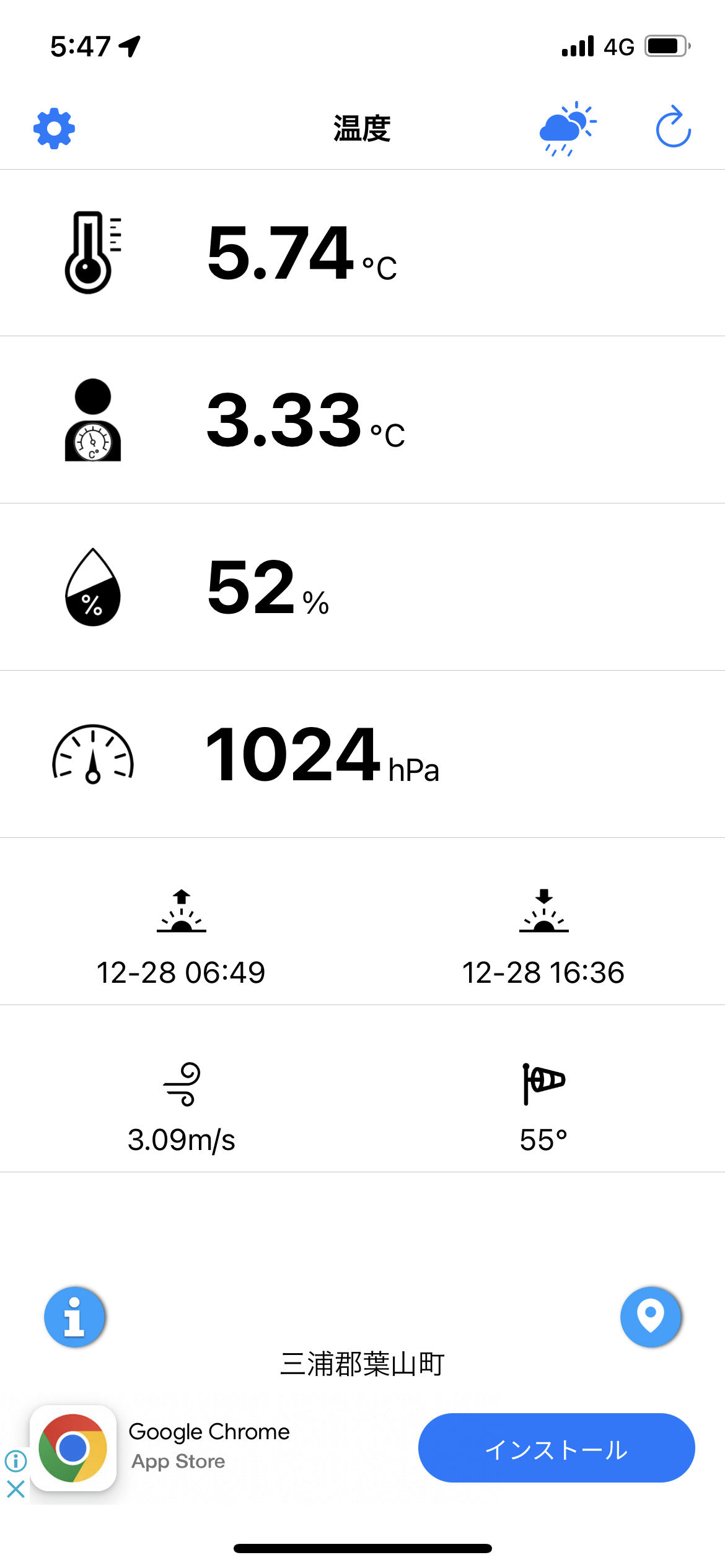Close the Google Chrome ad banner
Screen dimensions: 725x1568
15,1489
